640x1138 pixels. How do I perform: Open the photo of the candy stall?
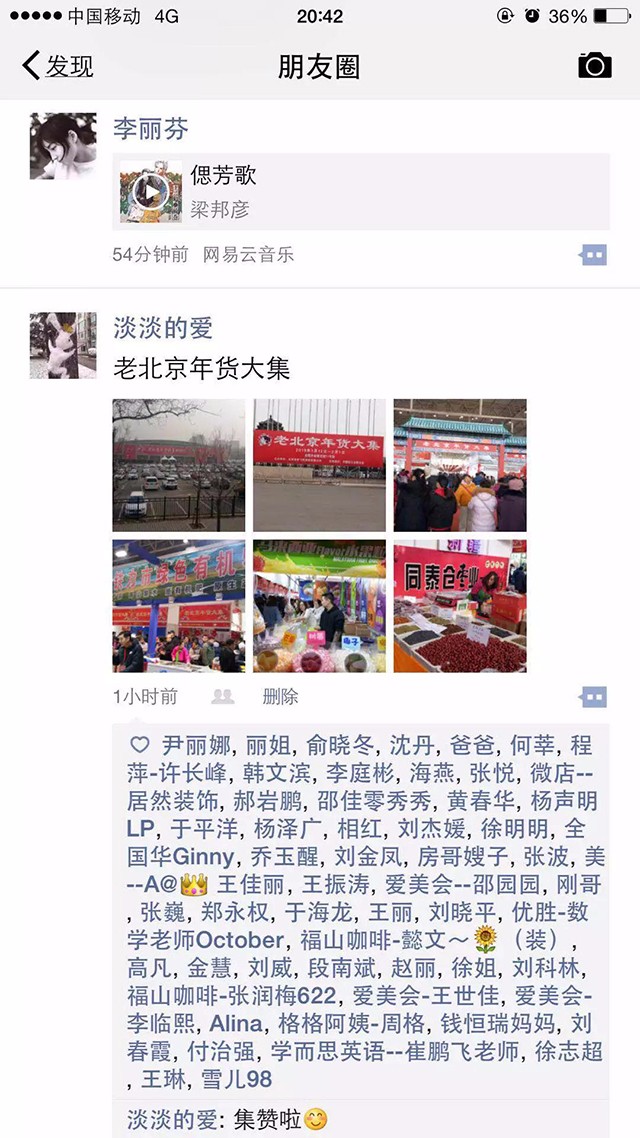point(319,606)
